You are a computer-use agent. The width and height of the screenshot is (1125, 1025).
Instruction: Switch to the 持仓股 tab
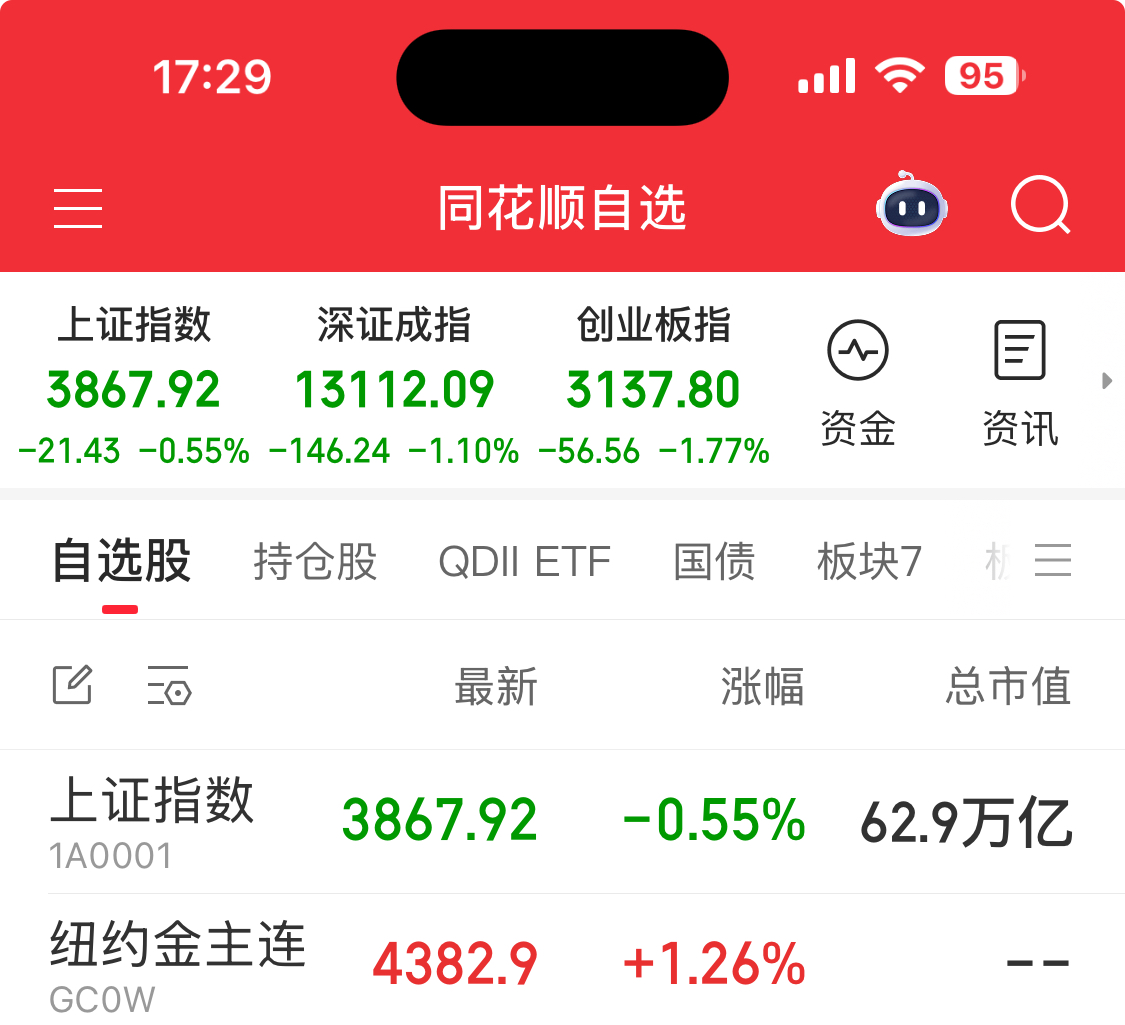[x=315, y=562]
